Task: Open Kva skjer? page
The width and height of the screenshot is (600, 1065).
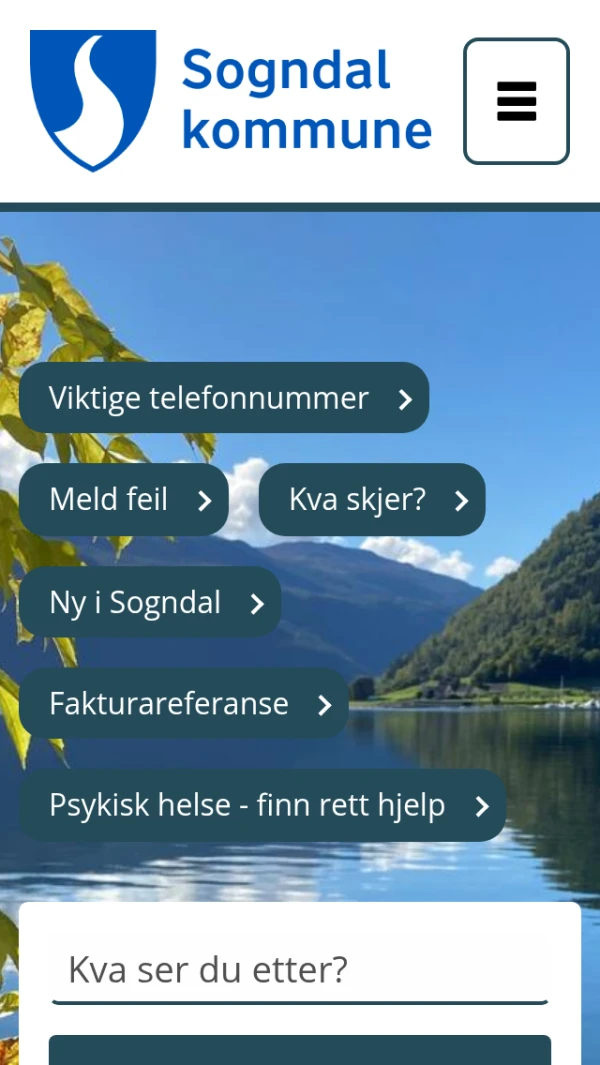Action: [x=372, y=499]
